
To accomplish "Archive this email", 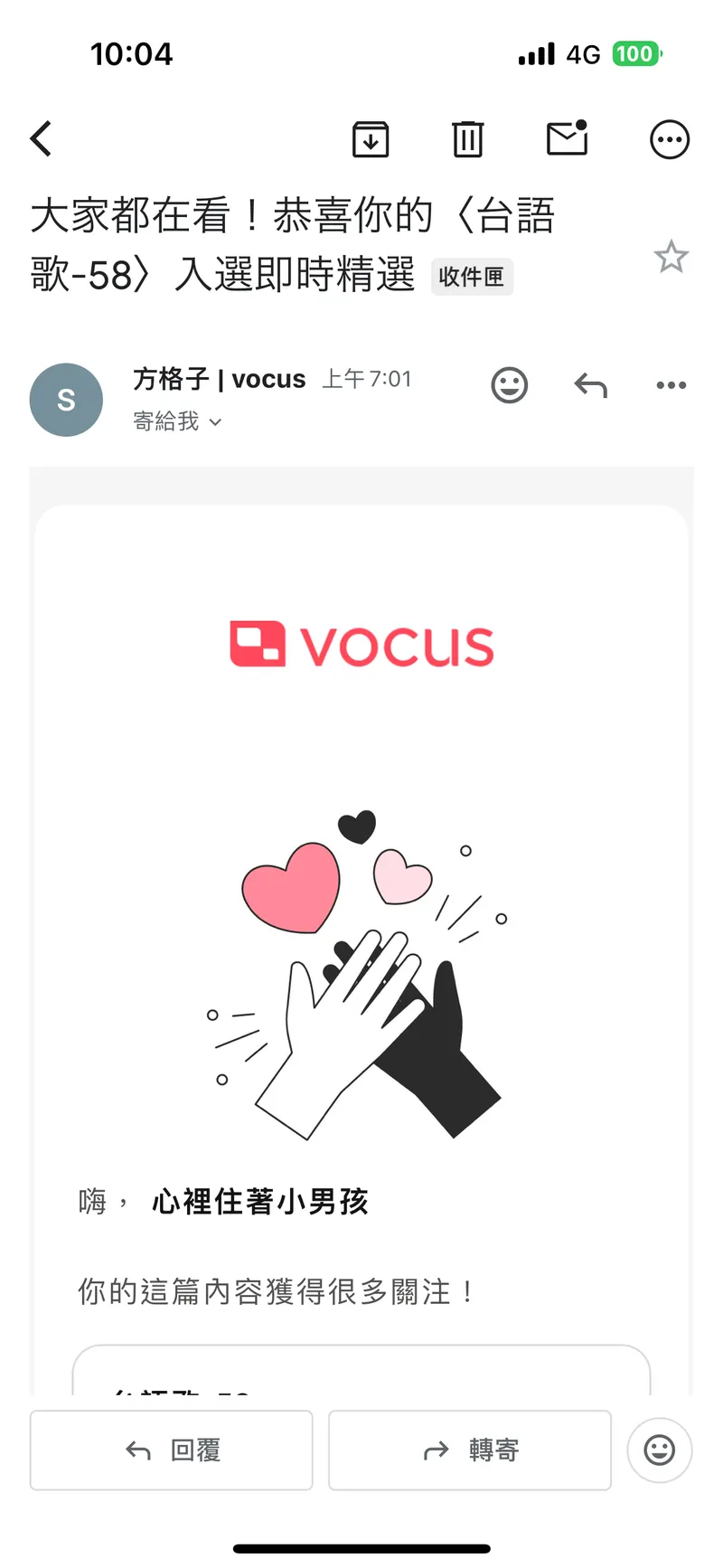I will pyautogui.click(x=371, y=139).
